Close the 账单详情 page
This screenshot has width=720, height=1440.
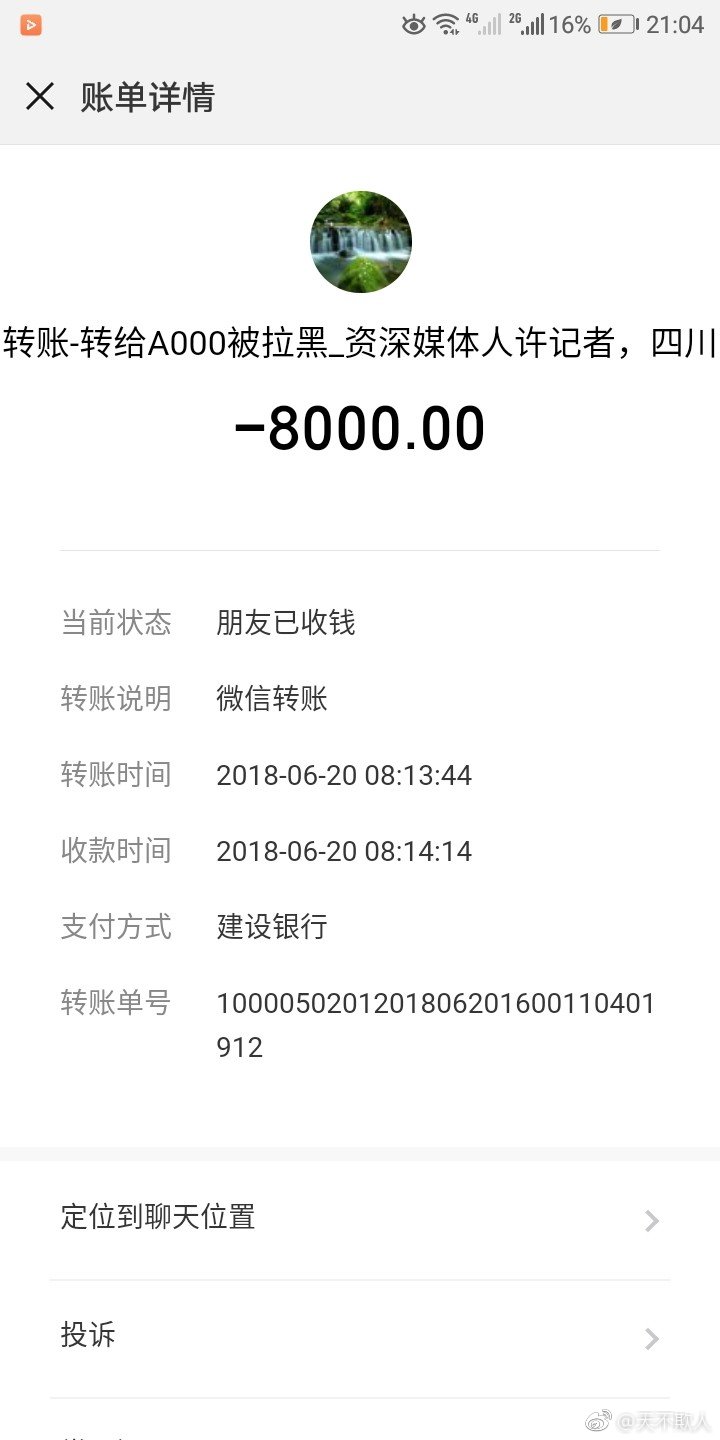(x=40, y=97)
